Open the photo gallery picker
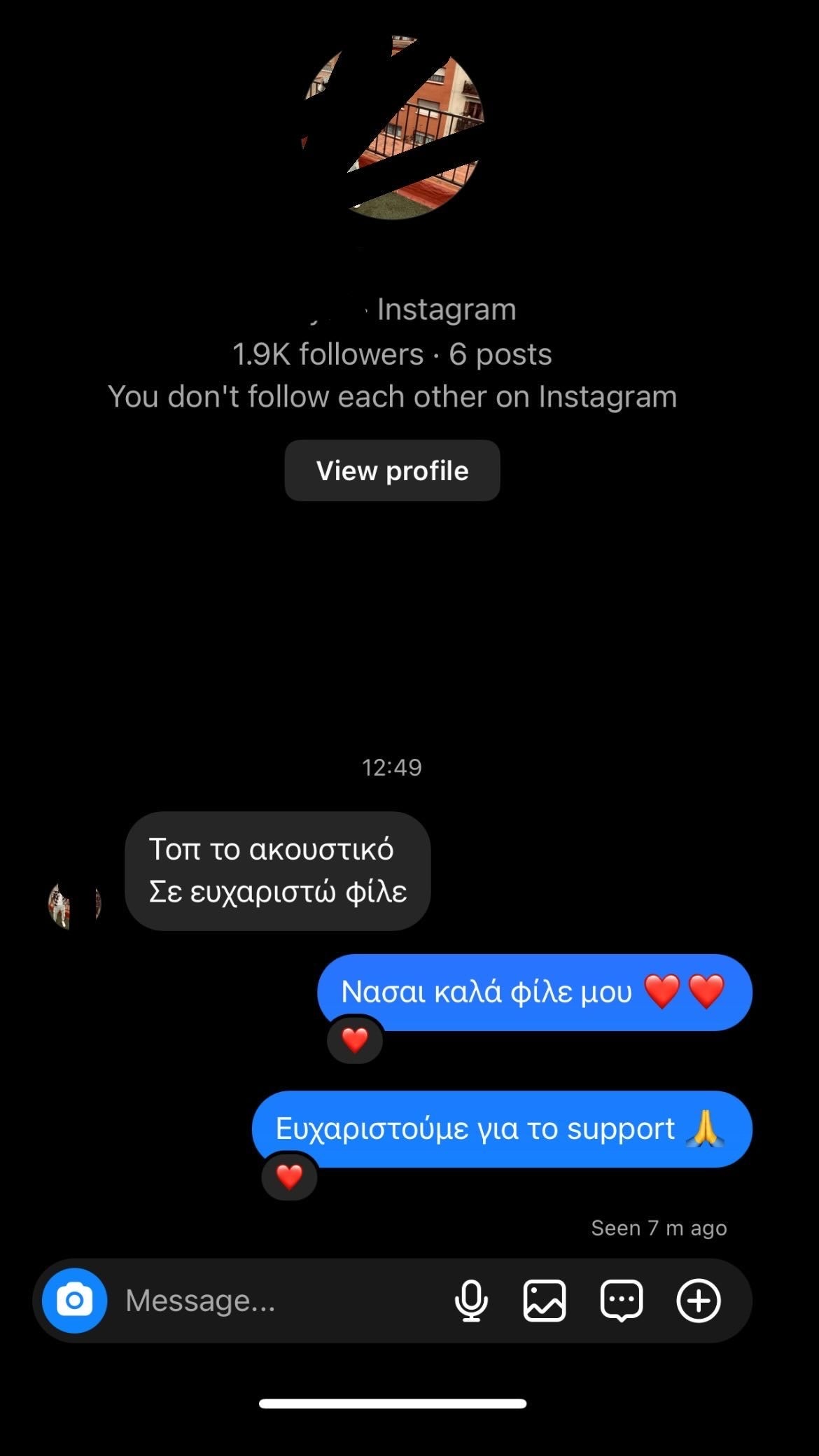819x1456 pixels. [545, 1301]
